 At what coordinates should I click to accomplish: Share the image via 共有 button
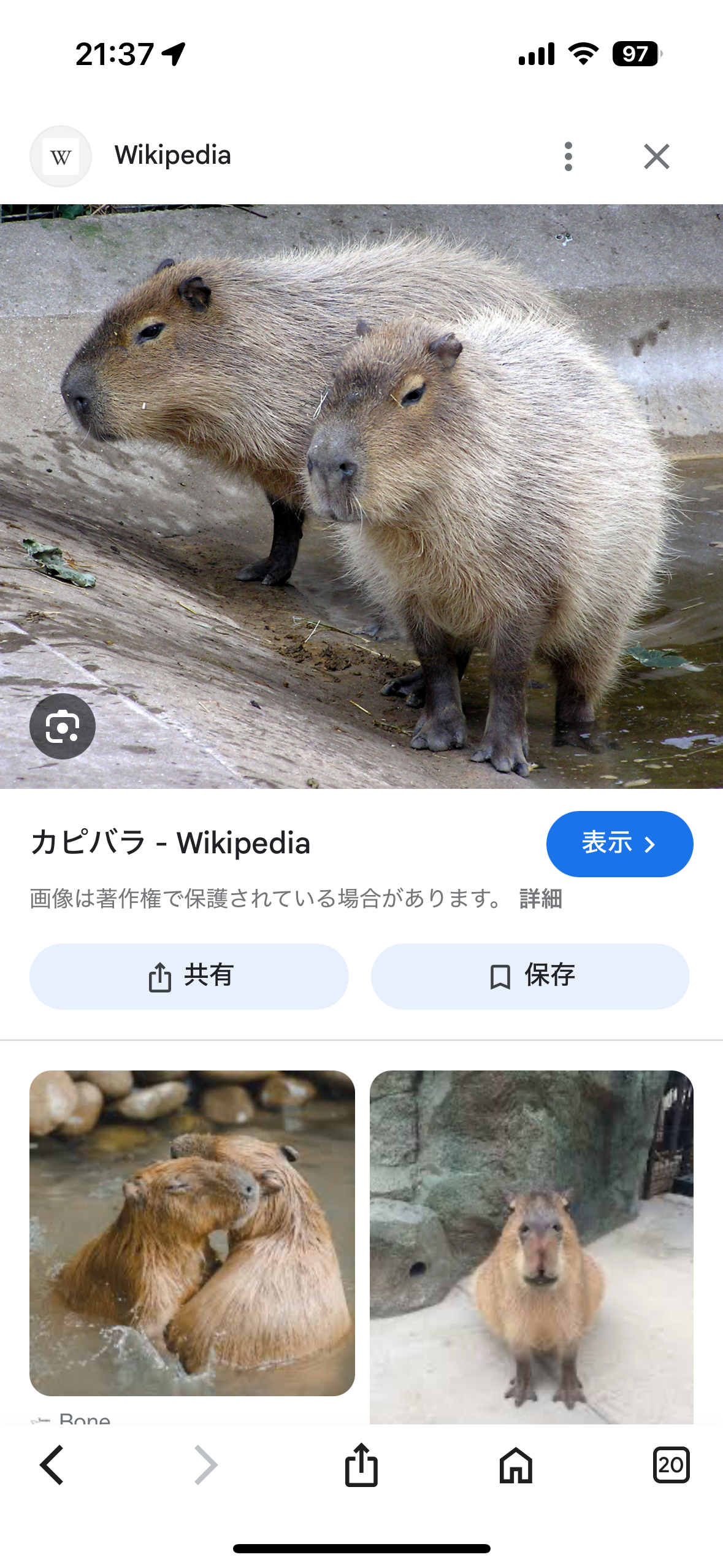click(189, 976)
